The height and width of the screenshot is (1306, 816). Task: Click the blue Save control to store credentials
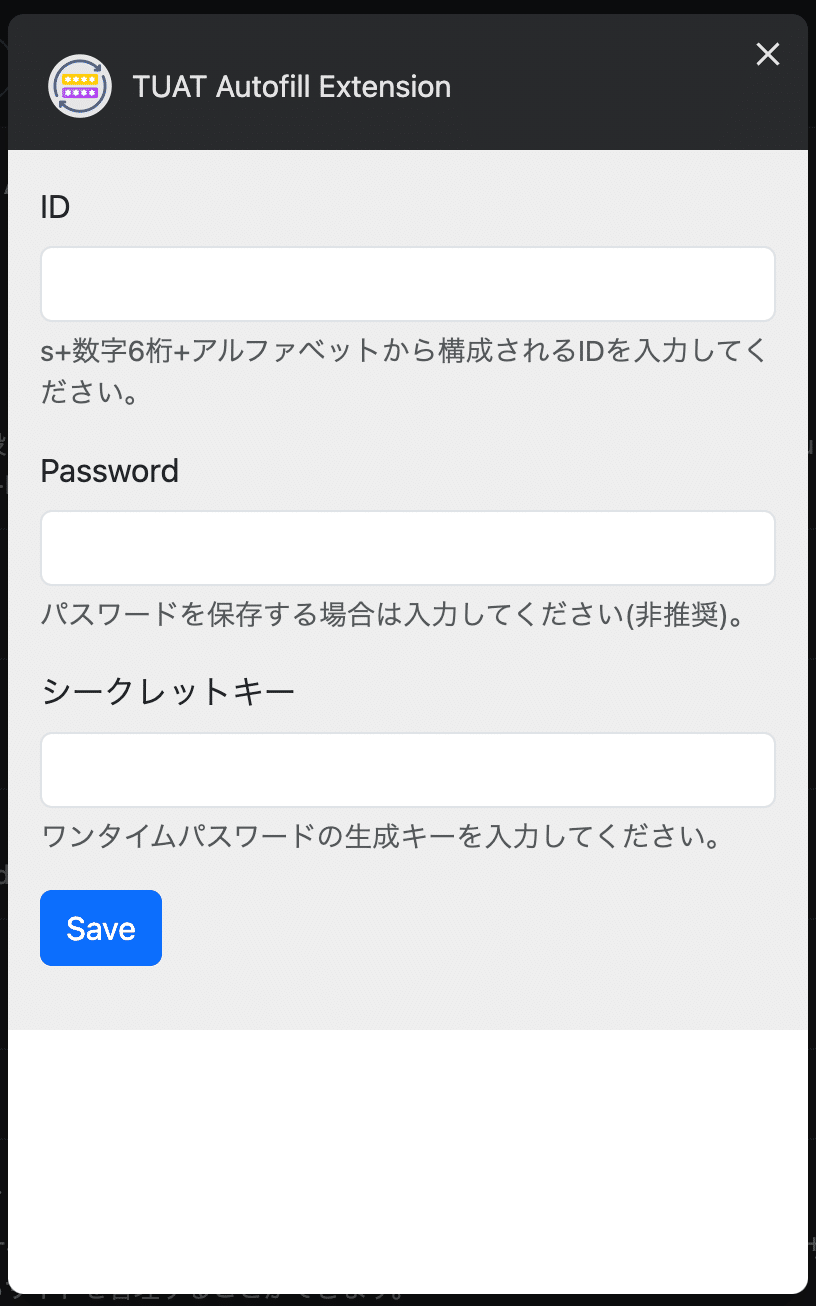pos(100,928)
